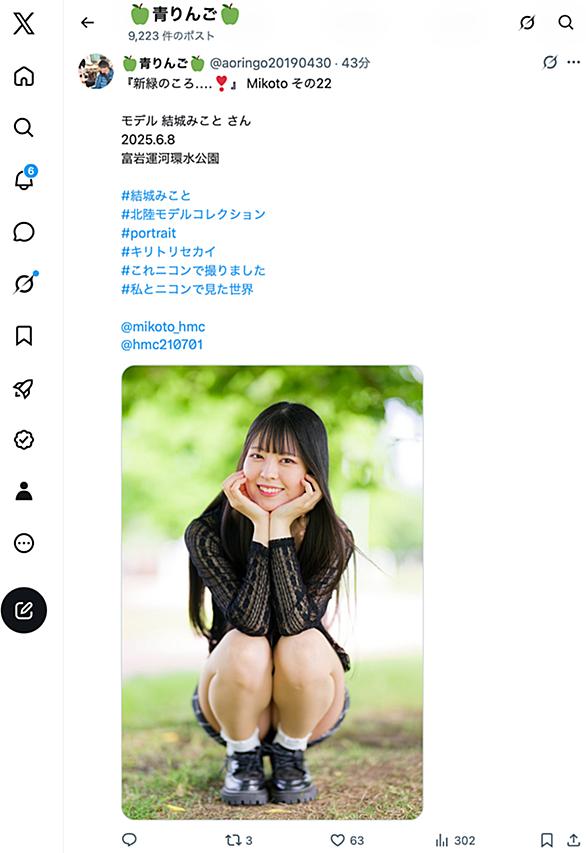
Task: Reply to the post
Action: tap(129, 839)
